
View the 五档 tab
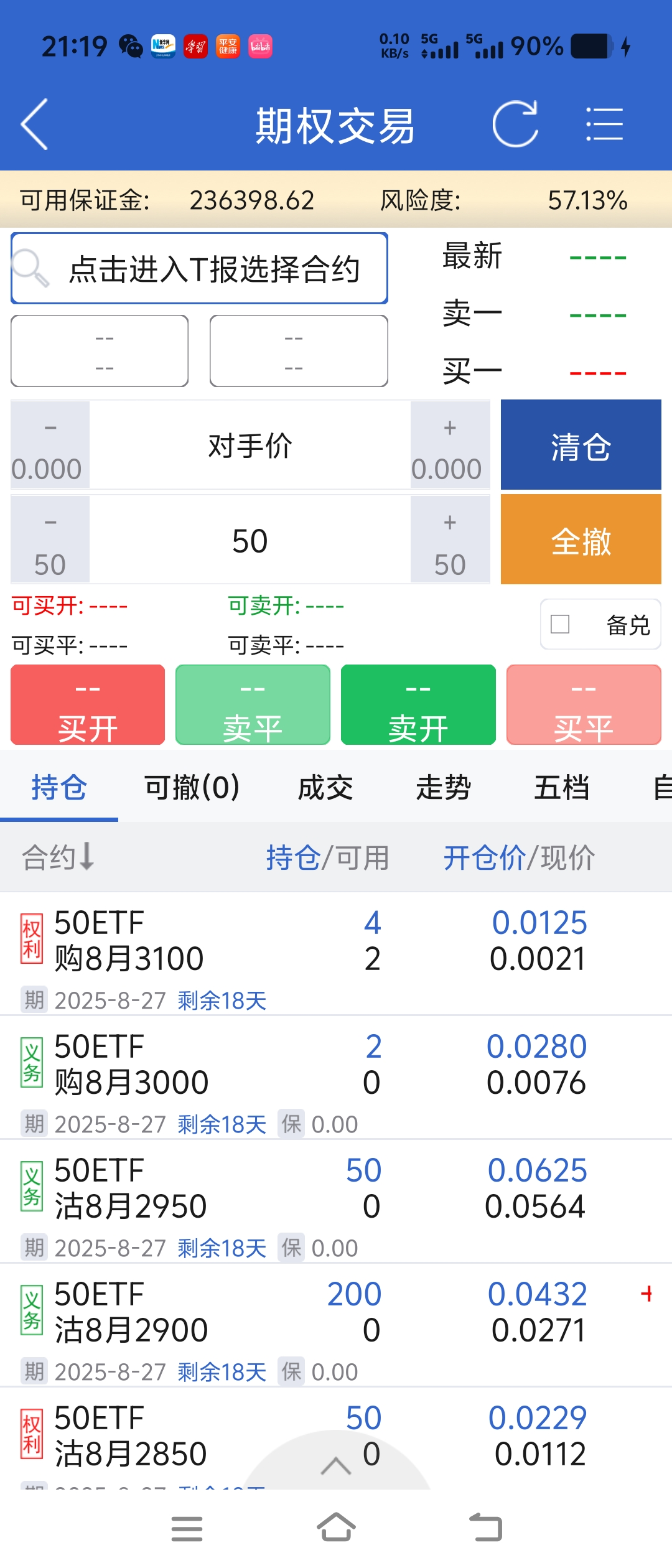561,788
